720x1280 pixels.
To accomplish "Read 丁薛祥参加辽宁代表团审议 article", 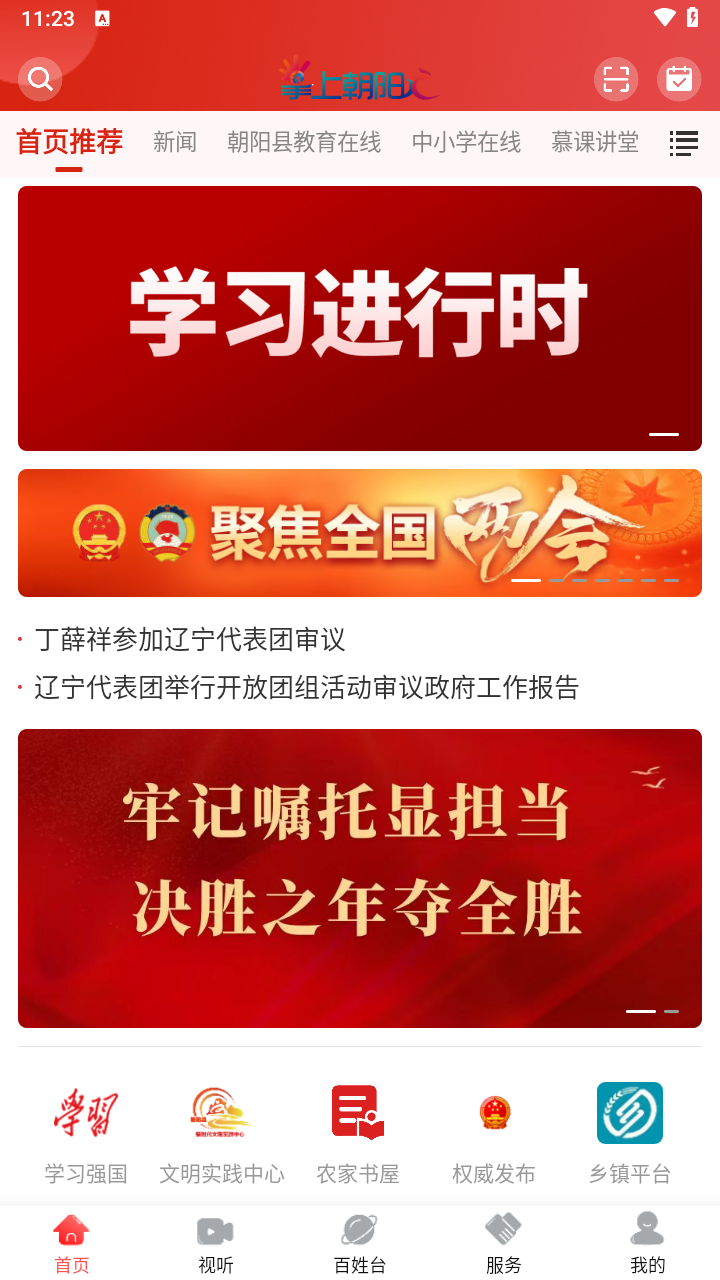I will (190, 639).
